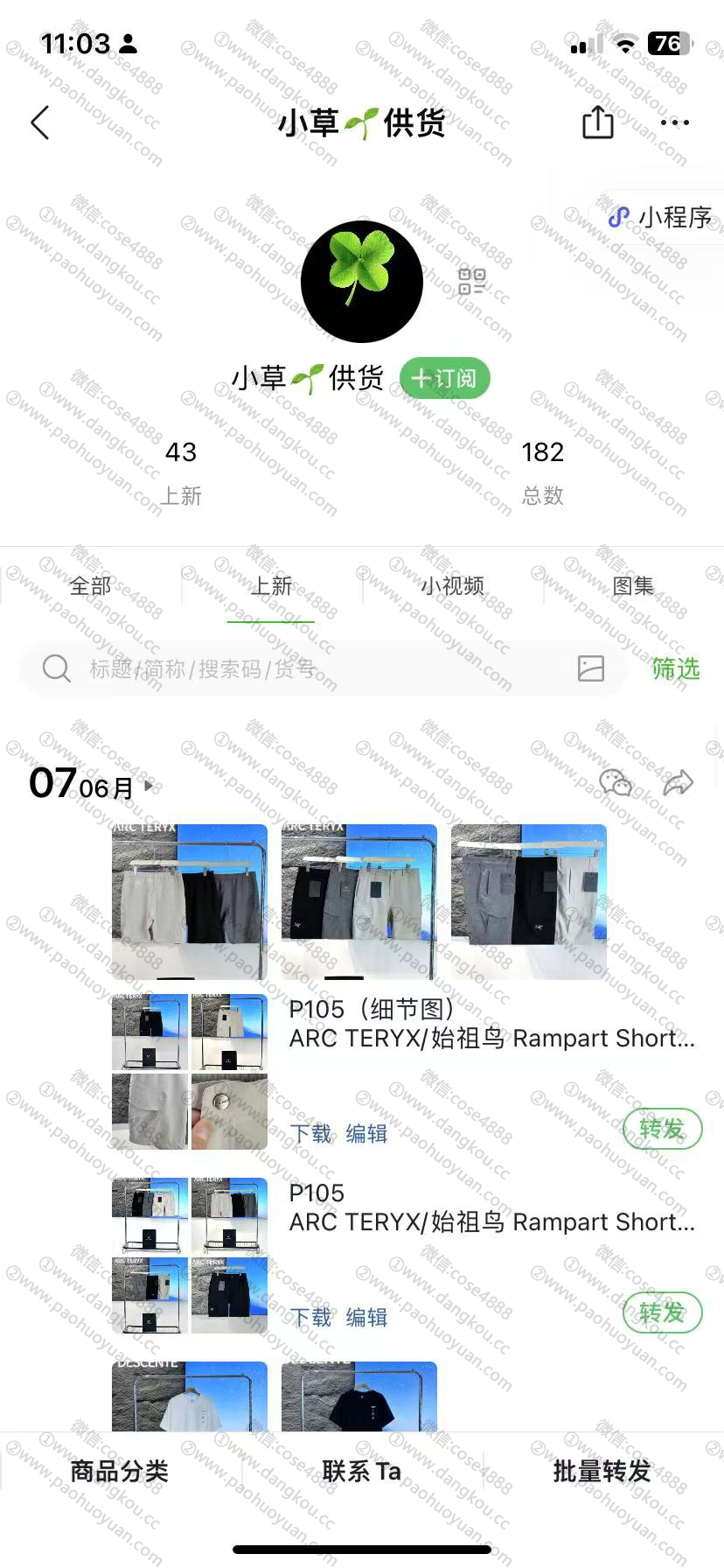The height and width of the screenshot is (1568, 724).
Task: Search by image using the picture icon
Action: [591, 668]
